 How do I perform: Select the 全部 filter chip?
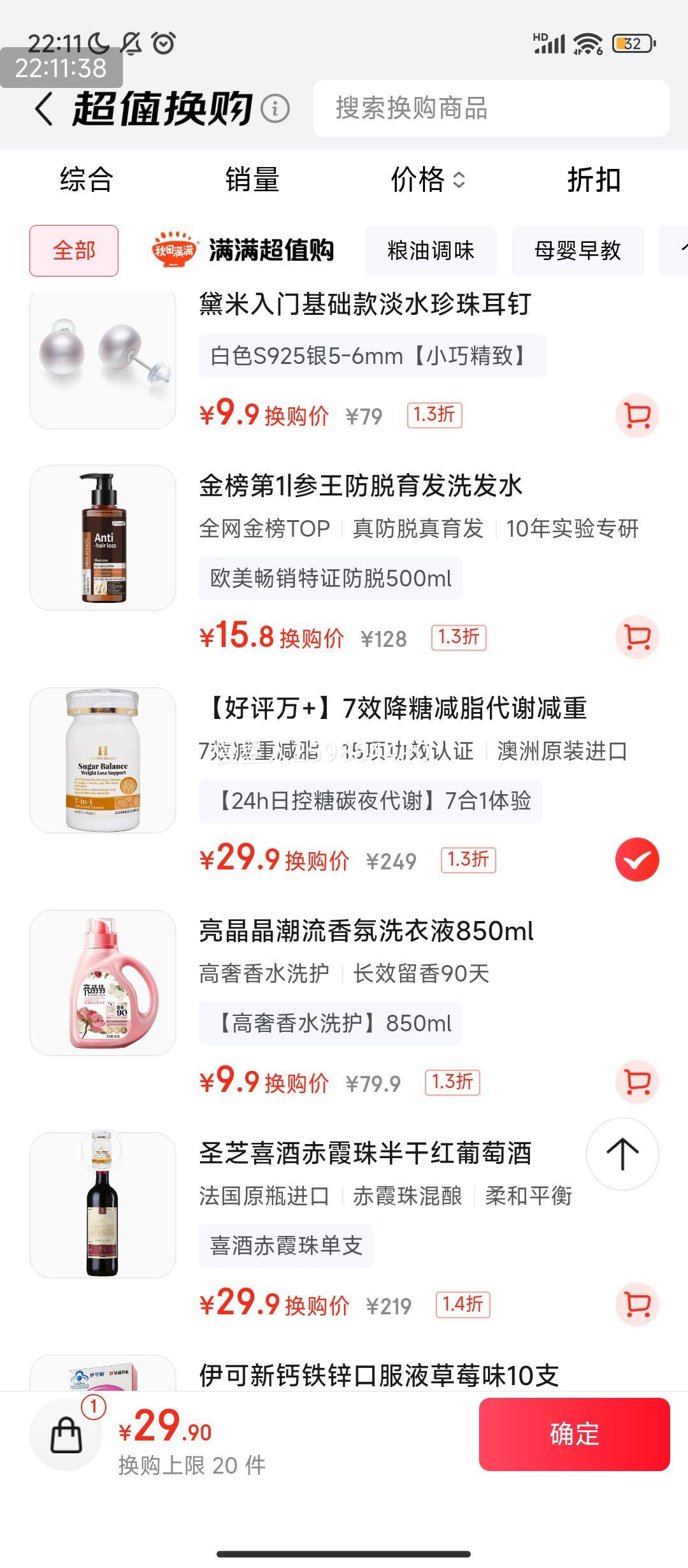(74, 251)
